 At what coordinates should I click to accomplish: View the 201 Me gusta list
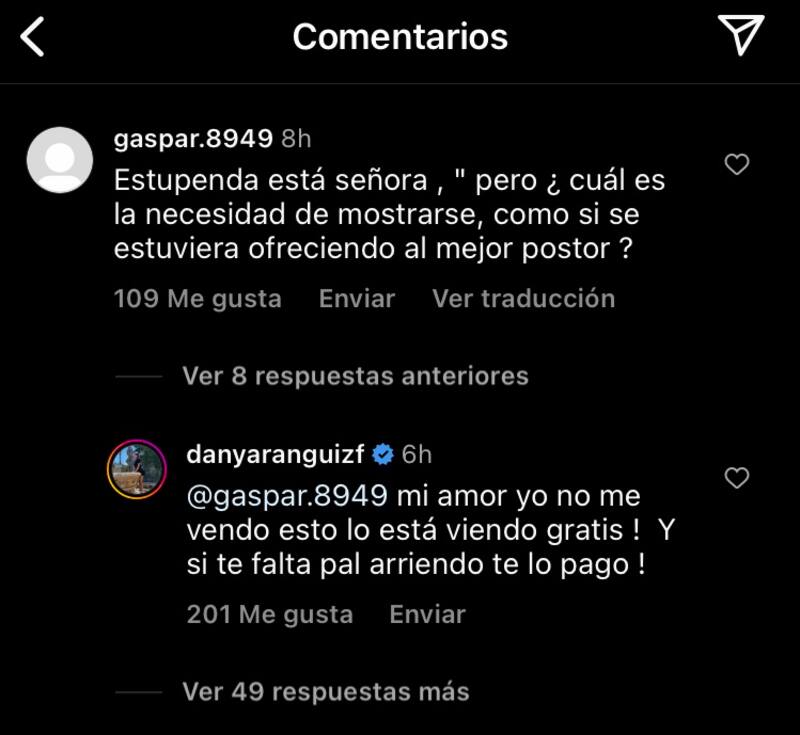(269, 614)
